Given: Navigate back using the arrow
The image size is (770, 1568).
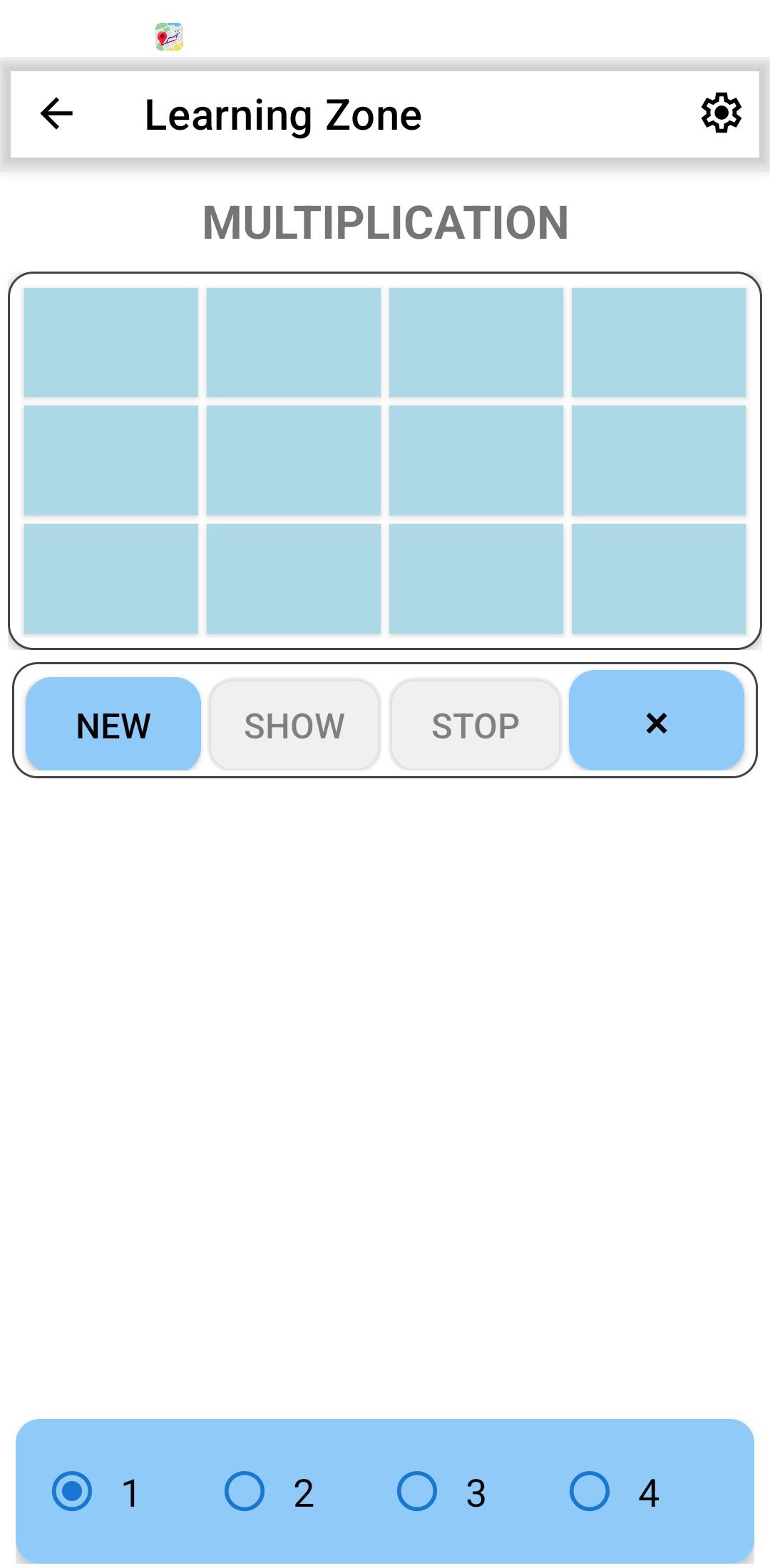Looking at the screenshot, I should click(x=56, y=113).
